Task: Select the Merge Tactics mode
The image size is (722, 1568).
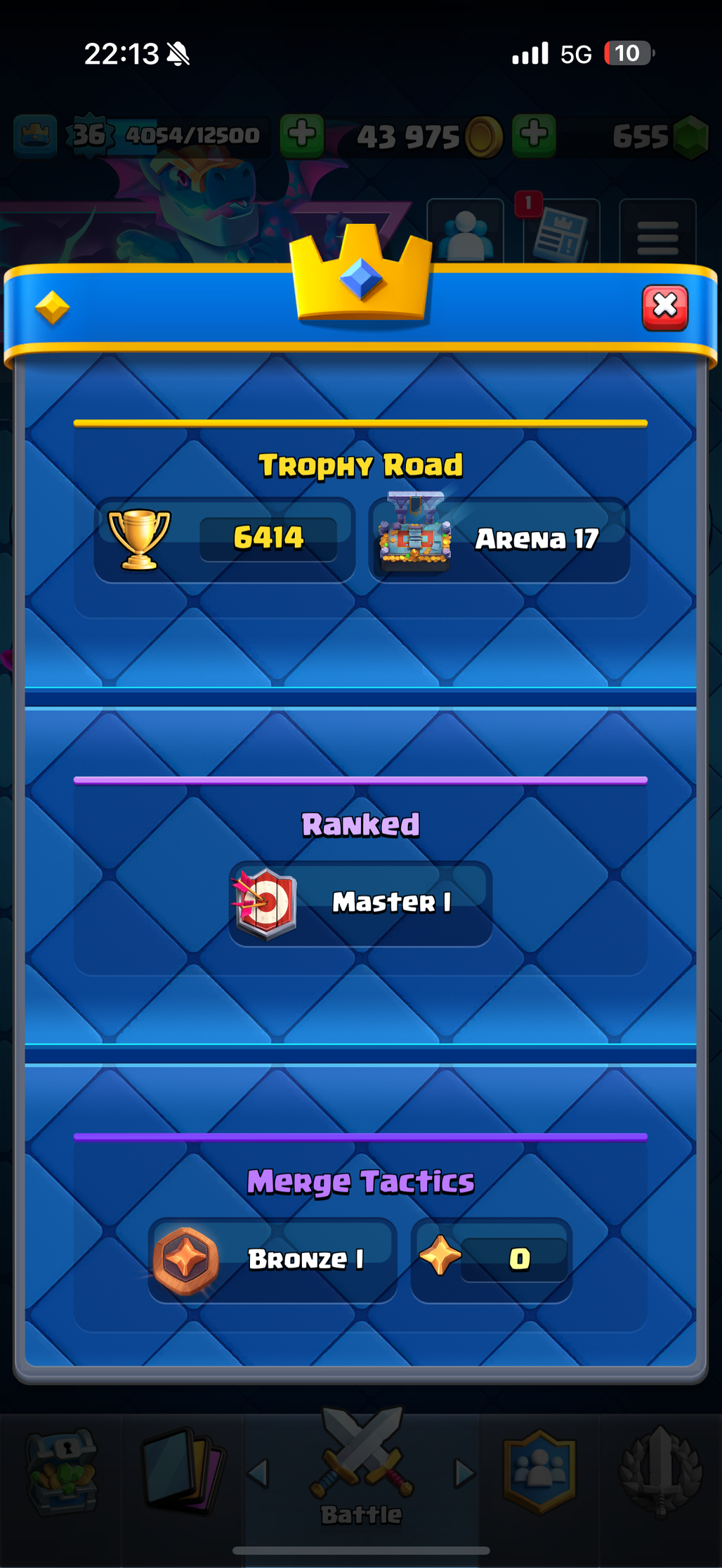Action: coord(360,1235)
